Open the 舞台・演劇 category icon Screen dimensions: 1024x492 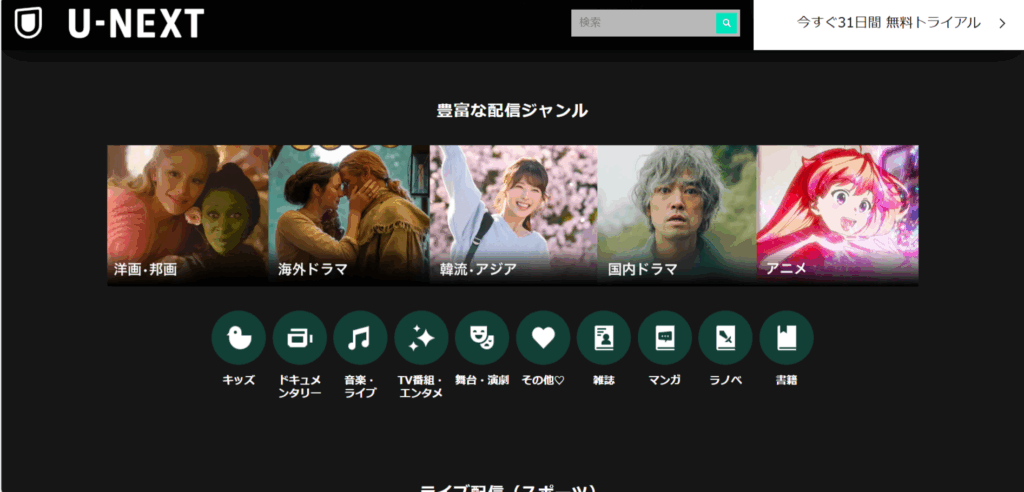(482, 338)
